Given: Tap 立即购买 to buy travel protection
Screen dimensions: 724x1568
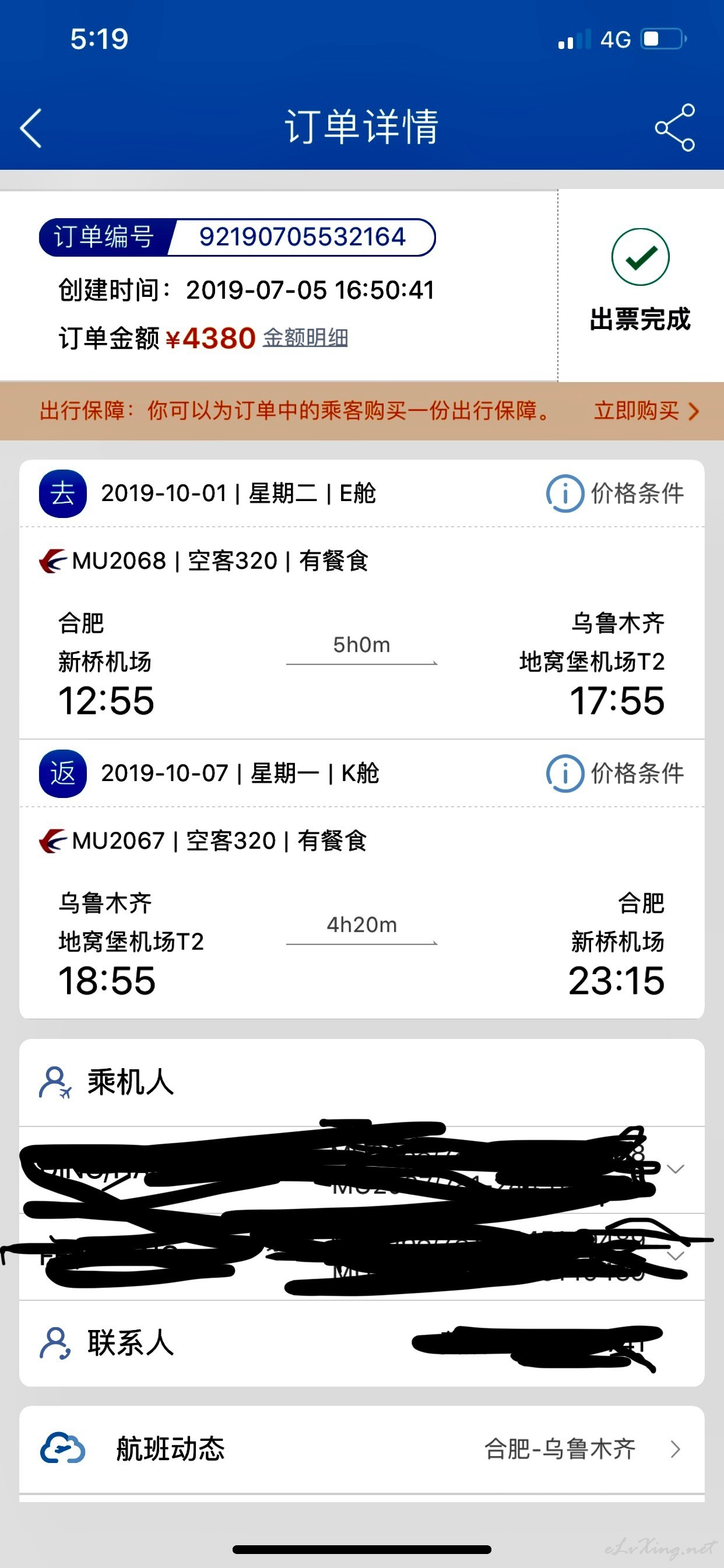Looking at the screenshot, I should coord(646,411).
